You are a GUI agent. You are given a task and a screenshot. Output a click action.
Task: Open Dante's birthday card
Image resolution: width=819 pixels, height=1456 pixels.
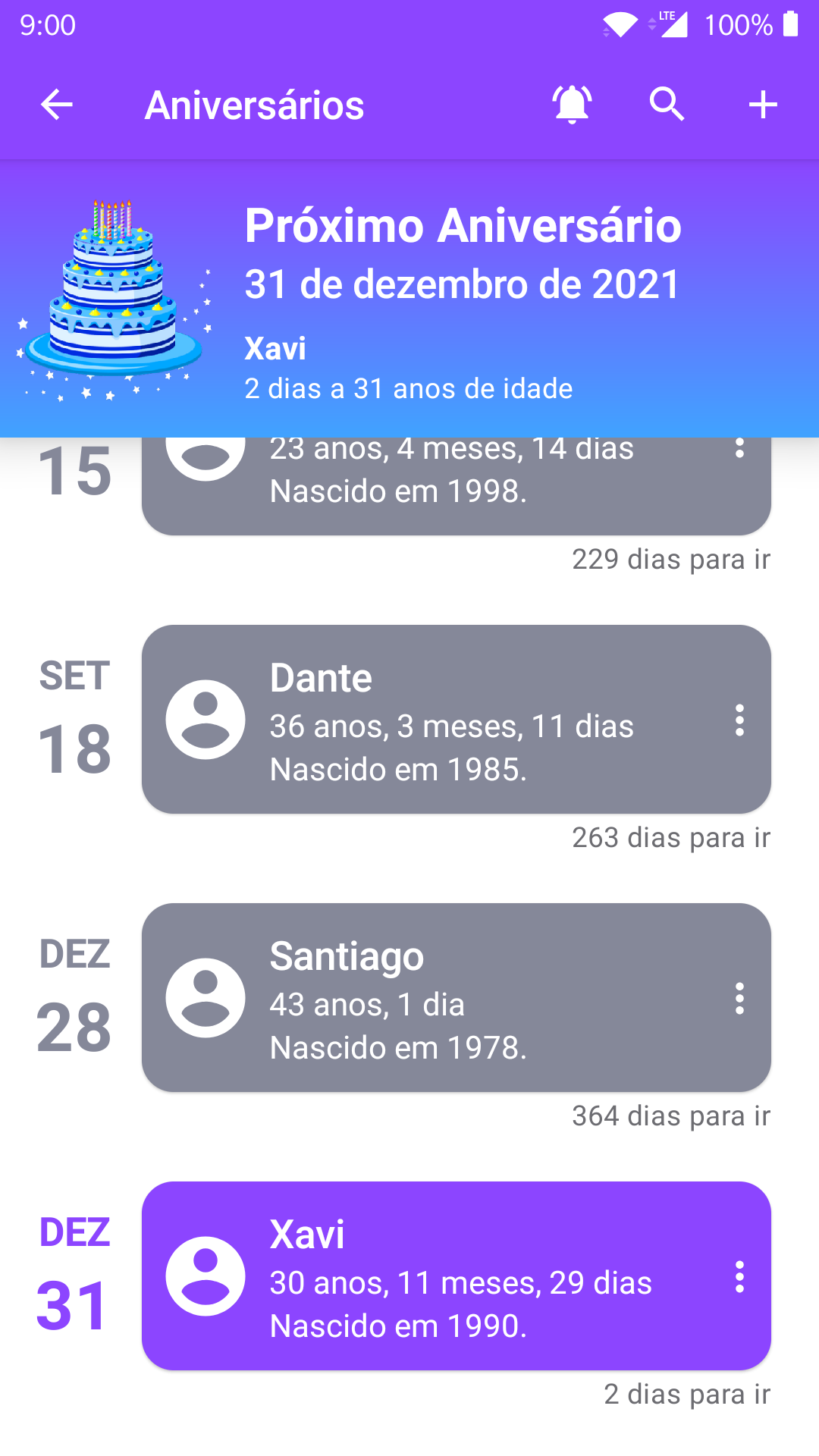pyautogui.click(x=455, y=720)
